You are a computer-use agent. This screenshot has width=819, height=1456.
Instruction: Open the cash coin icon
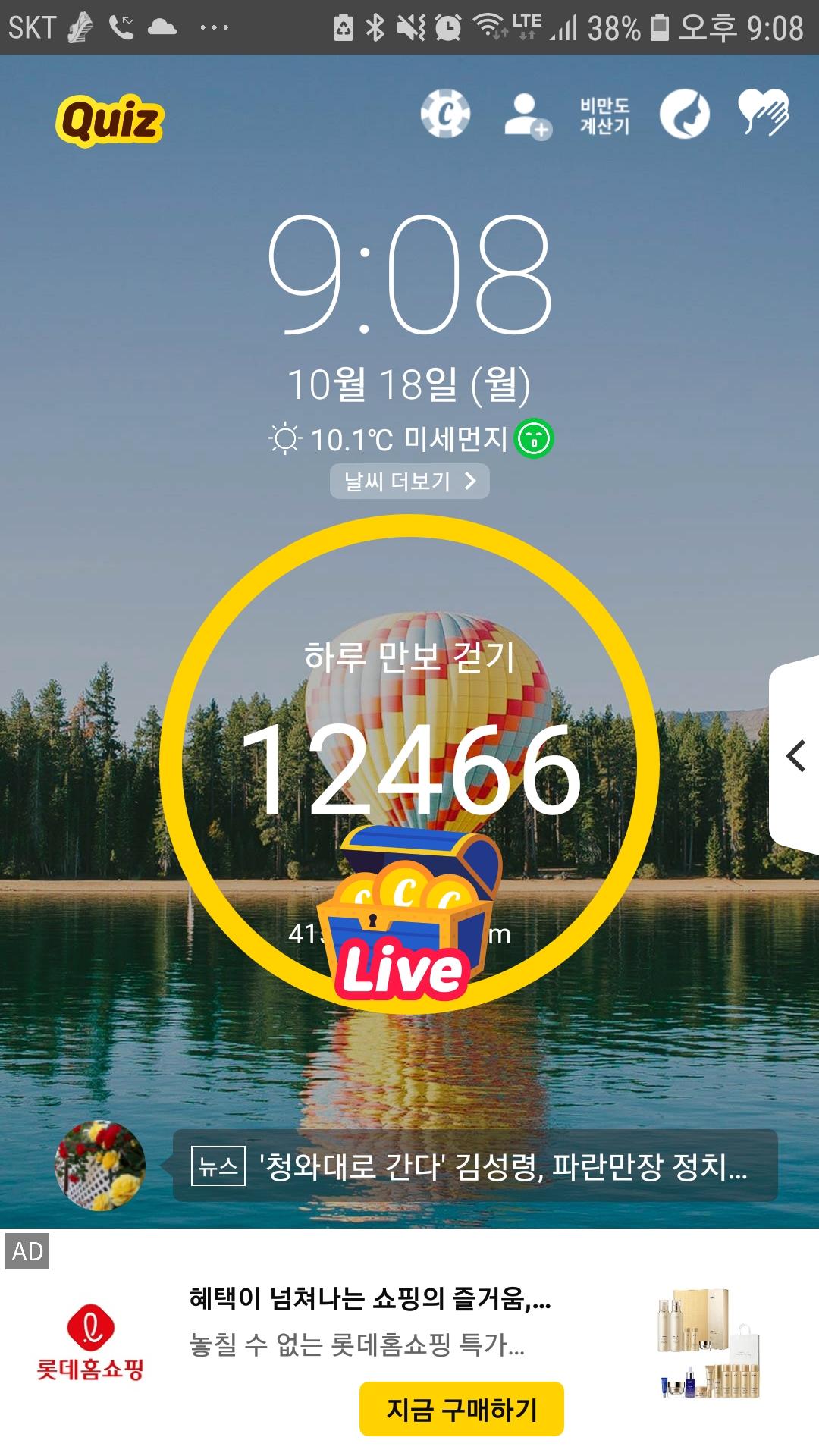pyautogui.click(x=445, y=115)
